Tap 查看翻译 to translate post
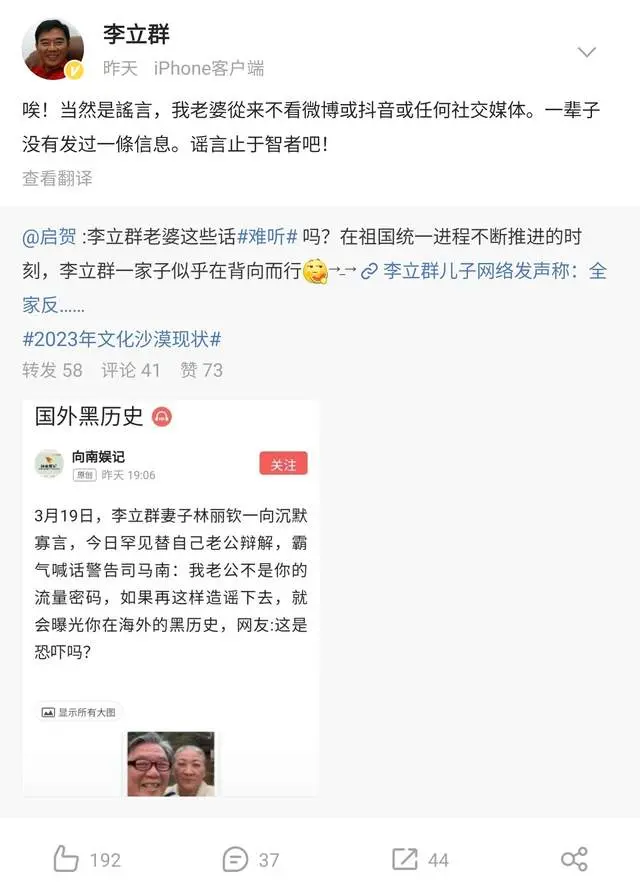 [x=57, y=178]
